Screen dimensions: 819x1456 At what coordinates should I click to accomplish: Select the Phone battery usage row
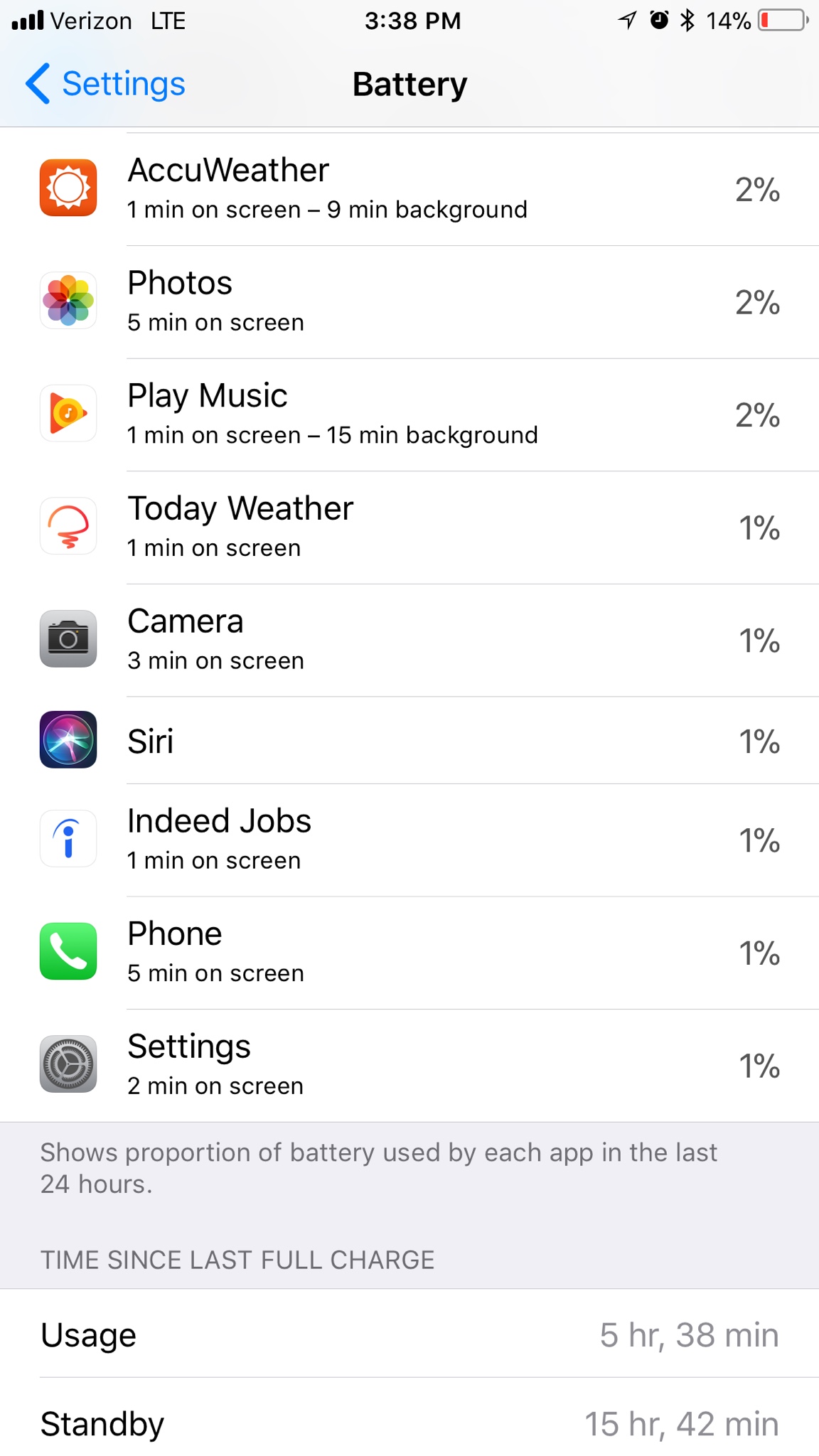[x=409, y=953]
